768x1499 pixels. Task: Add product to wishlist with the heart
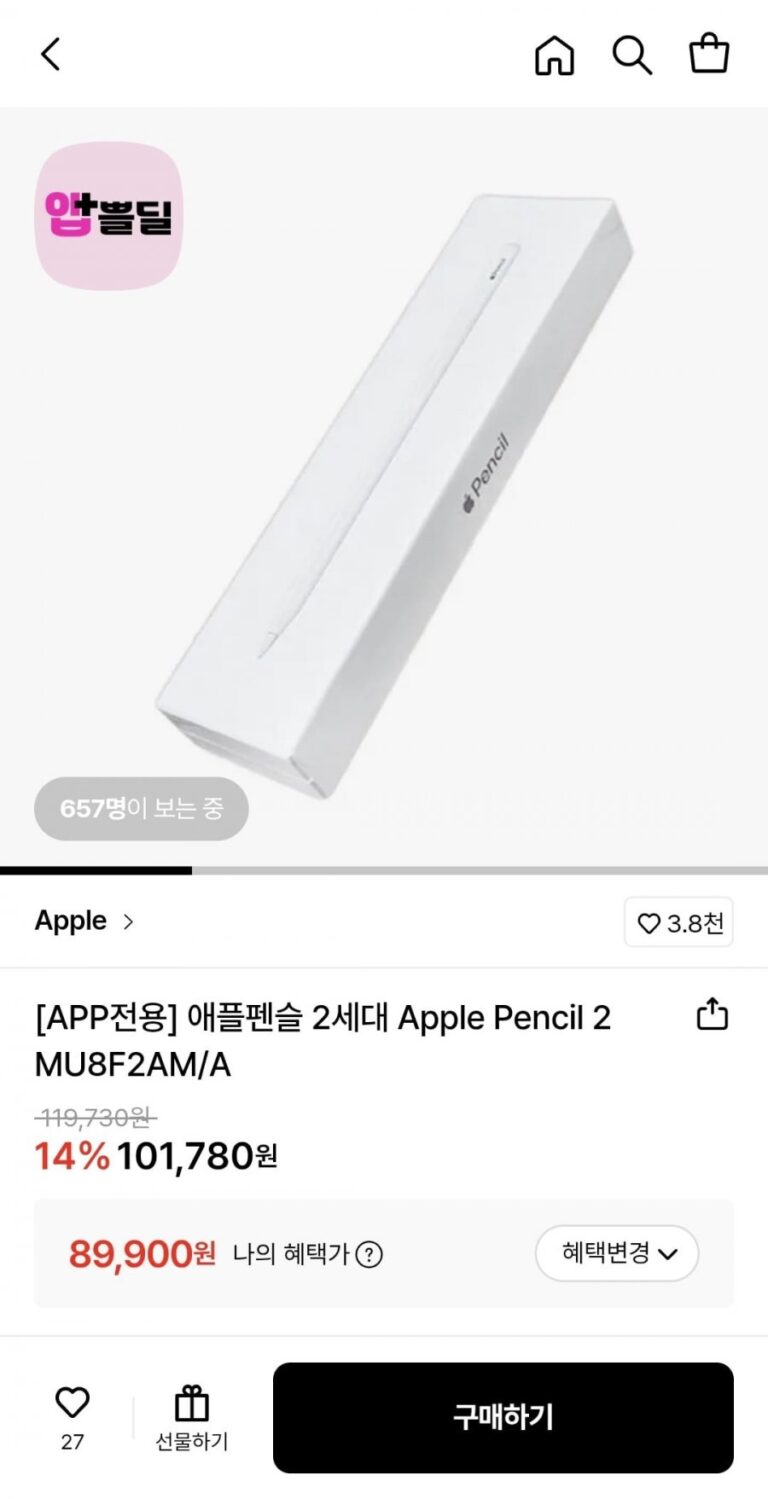72,1405
